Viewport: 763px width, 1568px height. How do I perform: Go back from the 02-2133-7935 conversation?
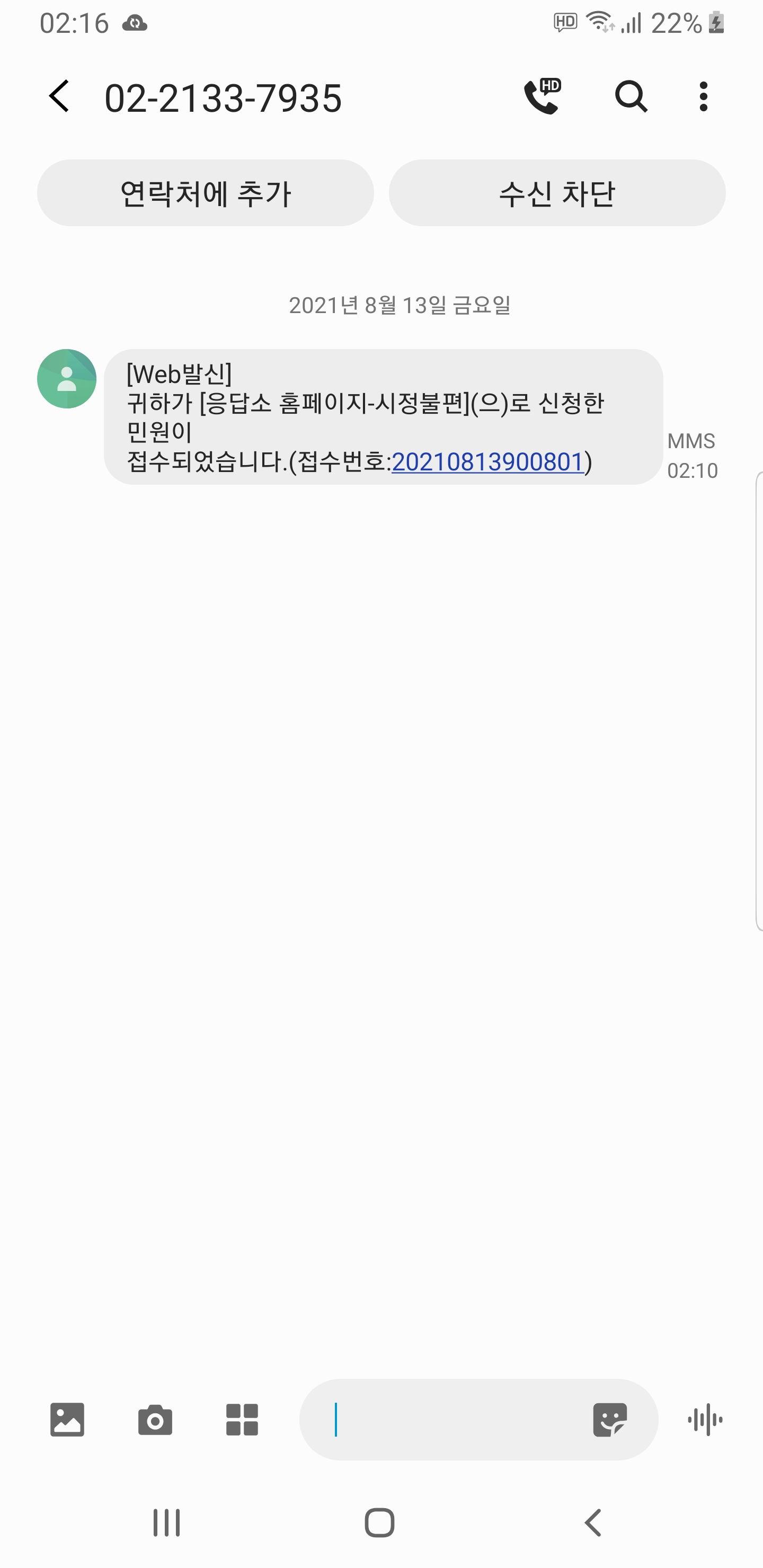click(x=60, y=97)
